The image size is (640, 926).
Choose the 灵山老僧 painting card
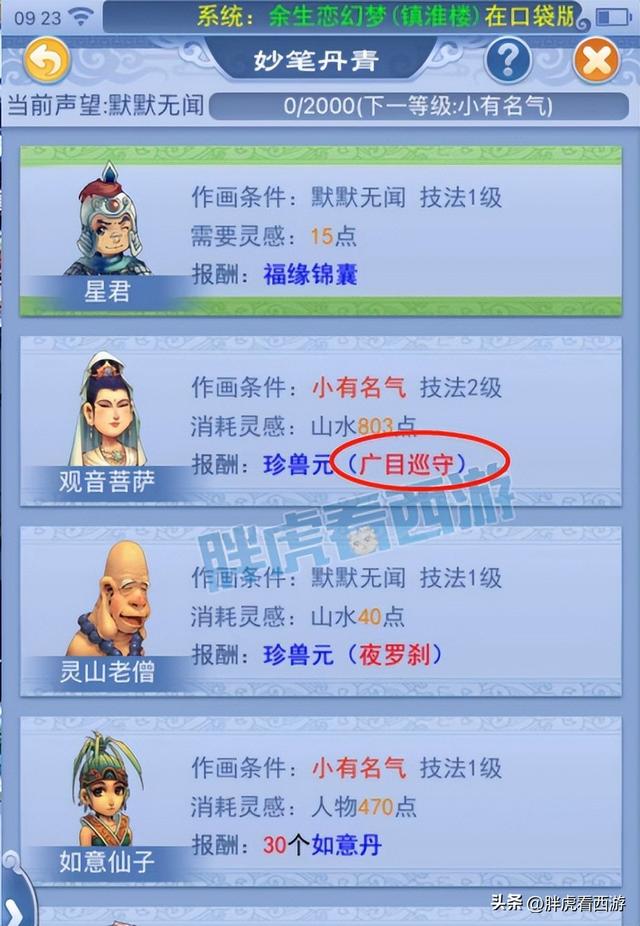tap(320, 612)
